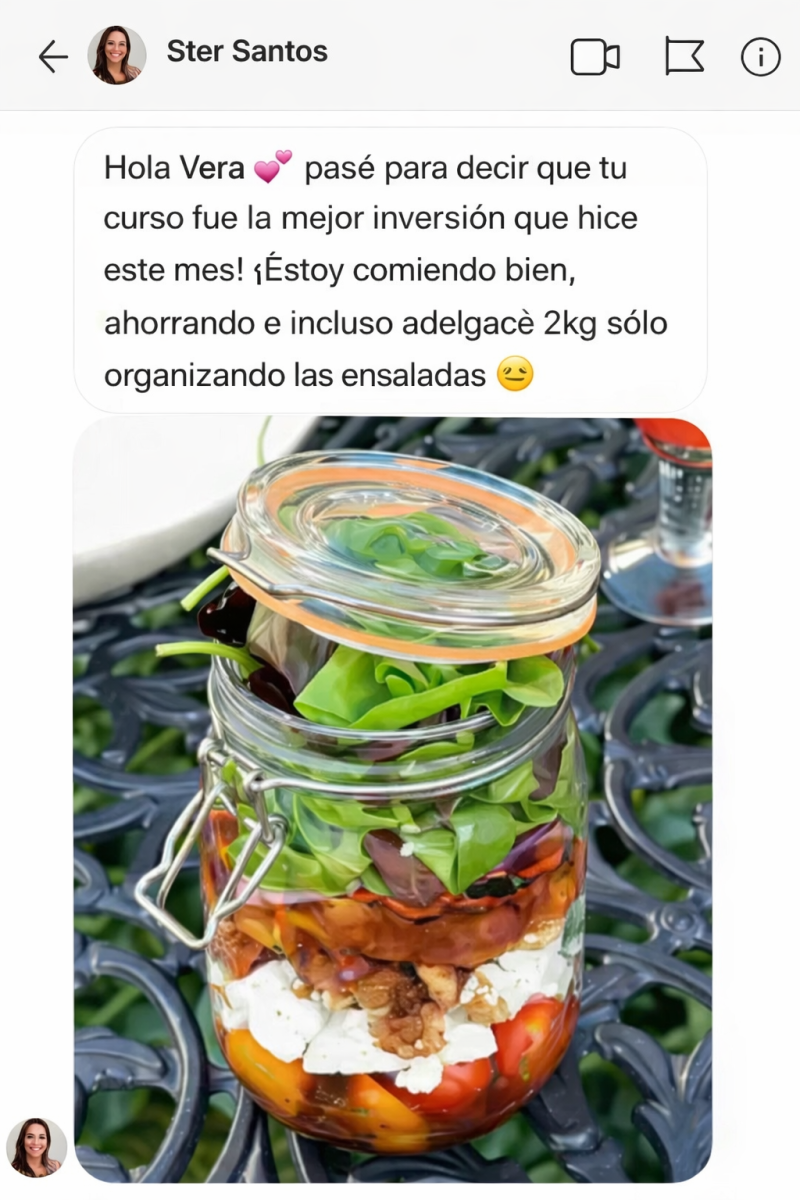Click Ster Santos' name in the header
Screen dimensions: 800x1200
tap(245, 53)
